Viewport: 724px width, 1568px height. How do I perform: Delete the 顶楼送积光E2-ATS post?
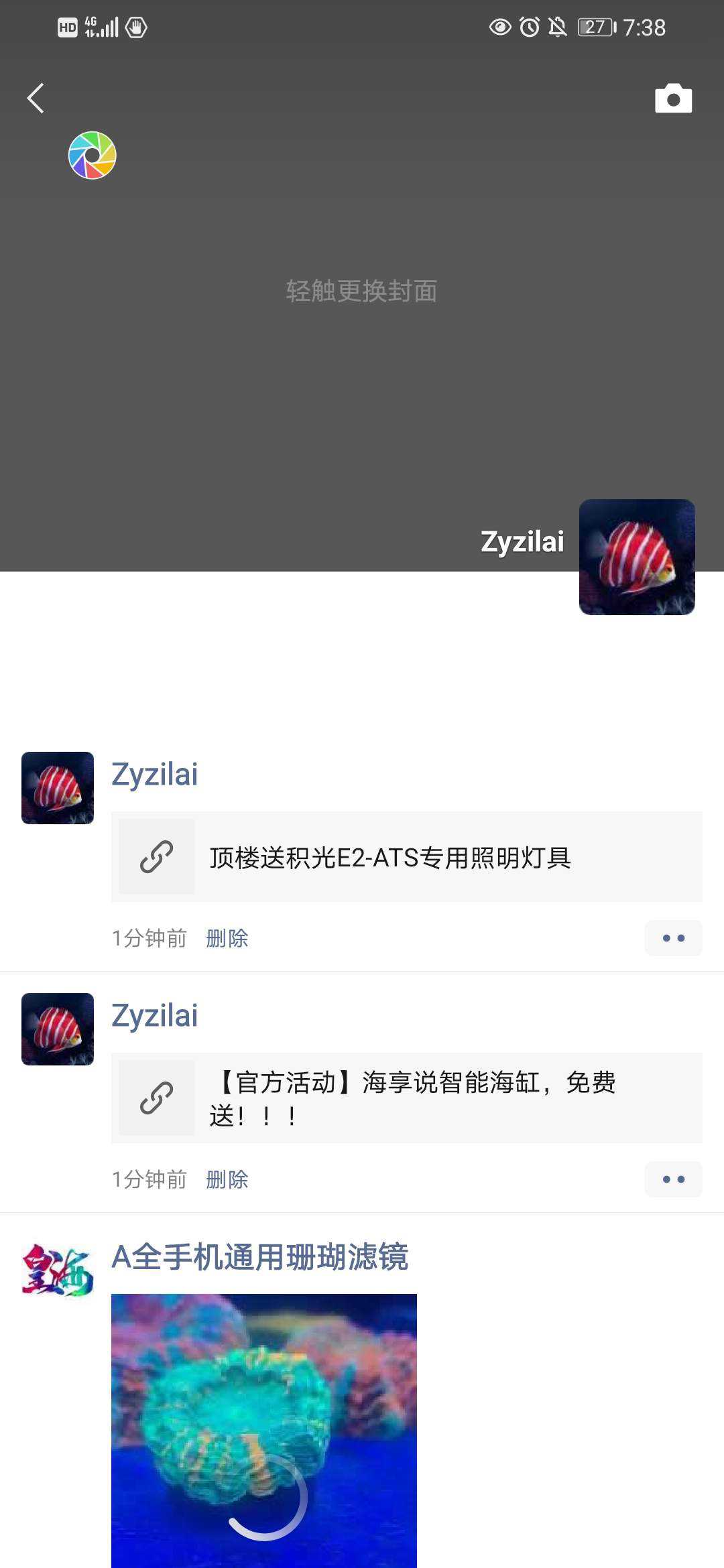[227, 938]
